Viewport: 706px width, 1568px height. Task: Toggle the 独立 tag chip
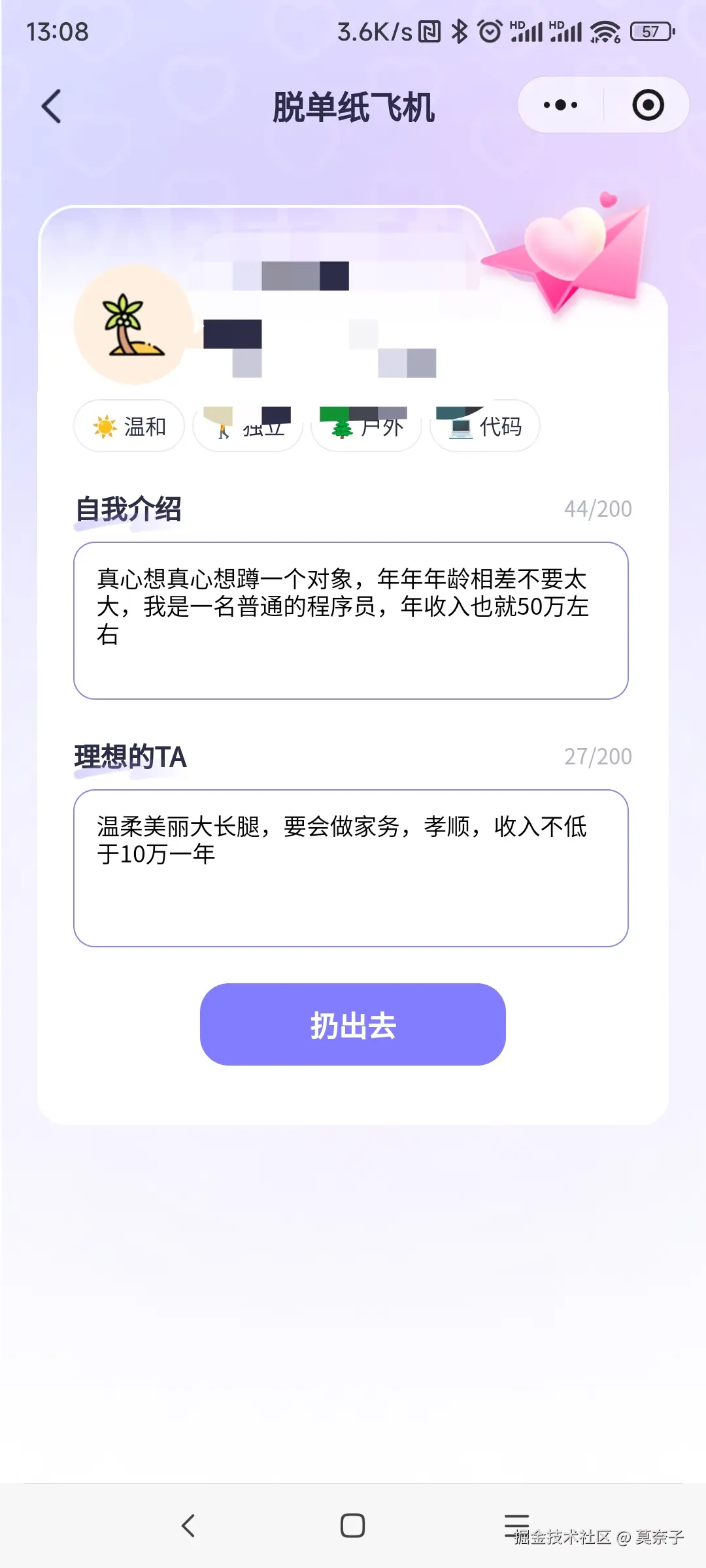tap(247, 426)
